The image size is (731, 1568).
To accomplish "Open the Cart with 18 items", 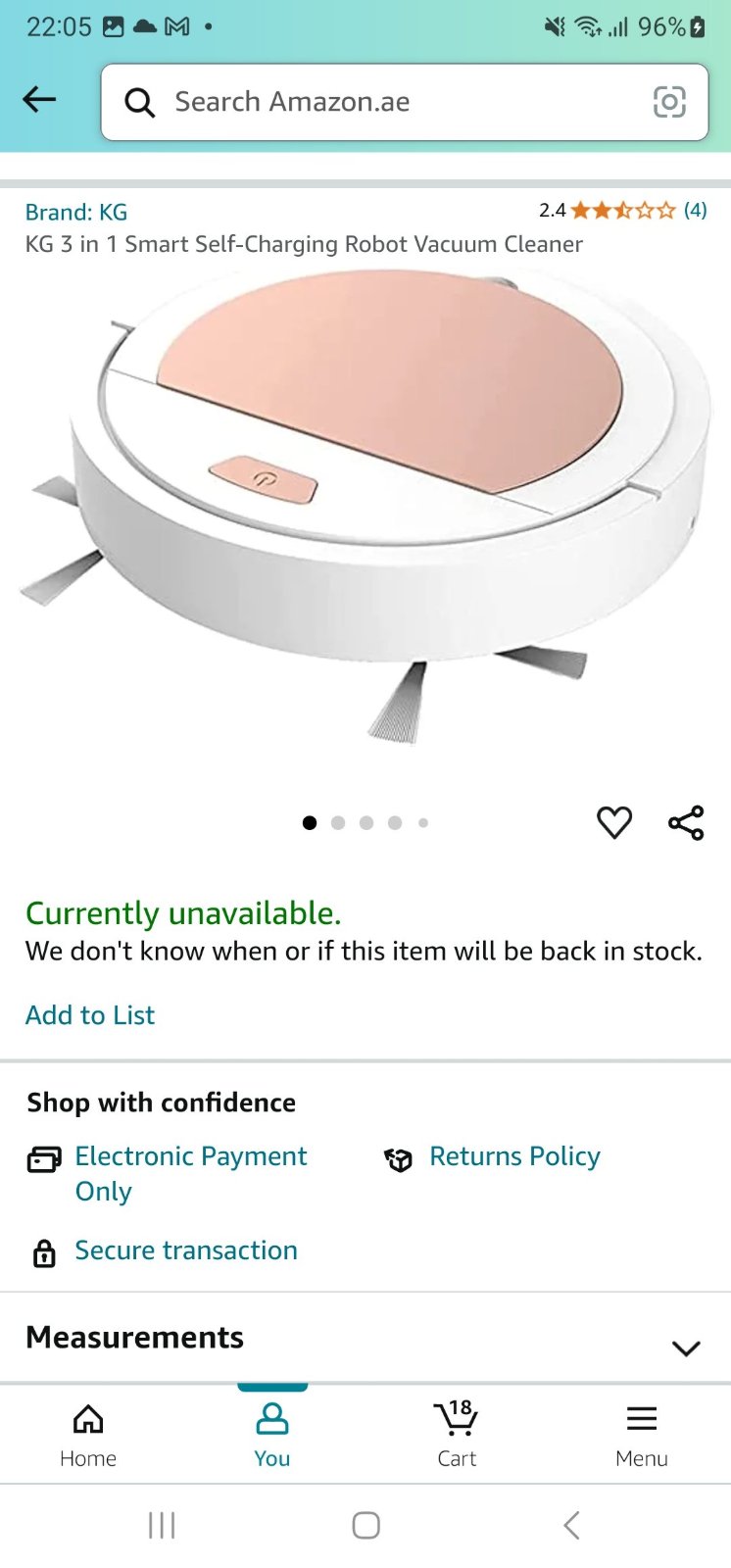I will pyautogui.click(x=457, y=1434).
